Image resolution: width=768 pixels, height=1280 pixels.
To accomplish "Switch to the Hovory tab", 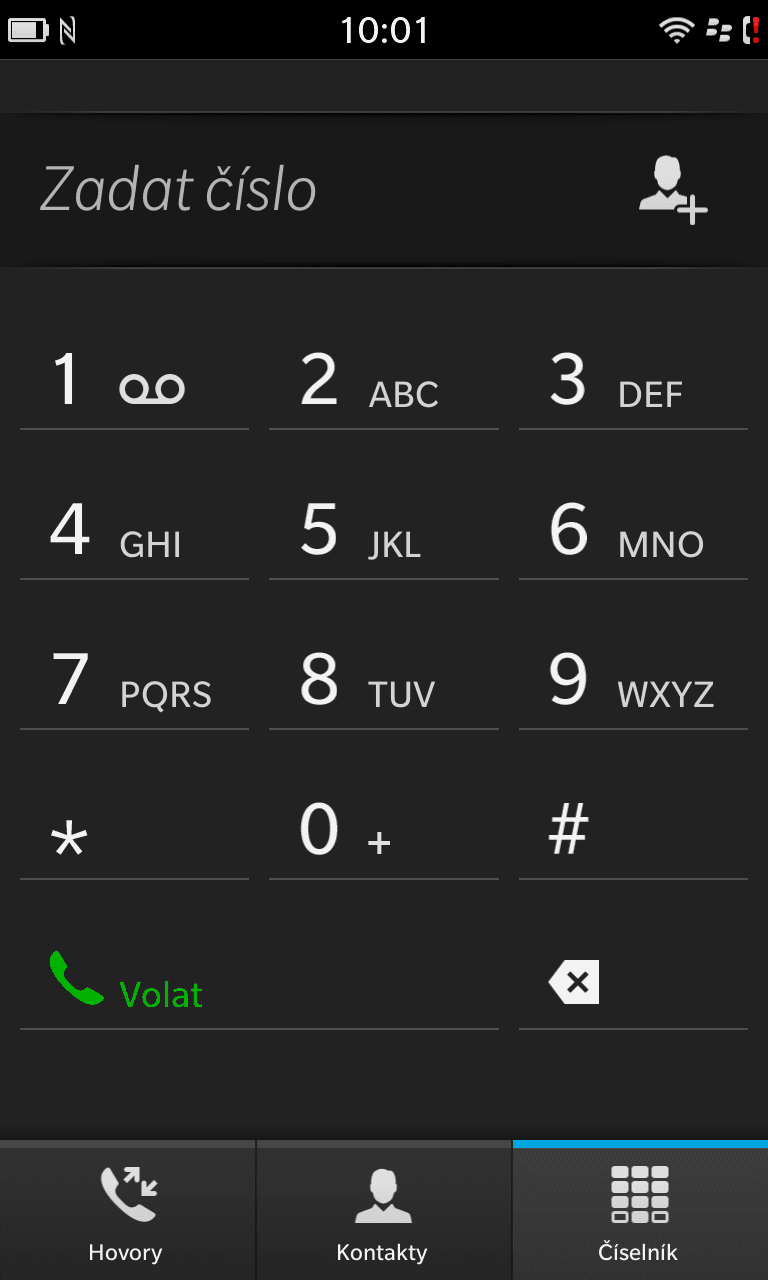I will [127, 1212].
